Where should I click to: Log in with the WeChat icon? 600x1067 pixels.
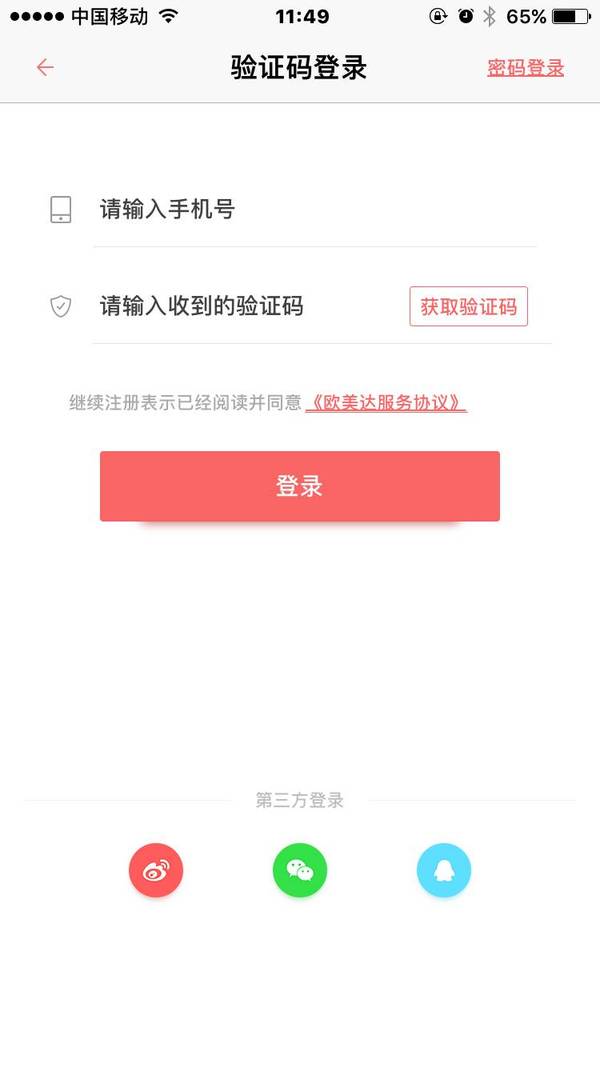pyautogui.click(x=300, y=871)
